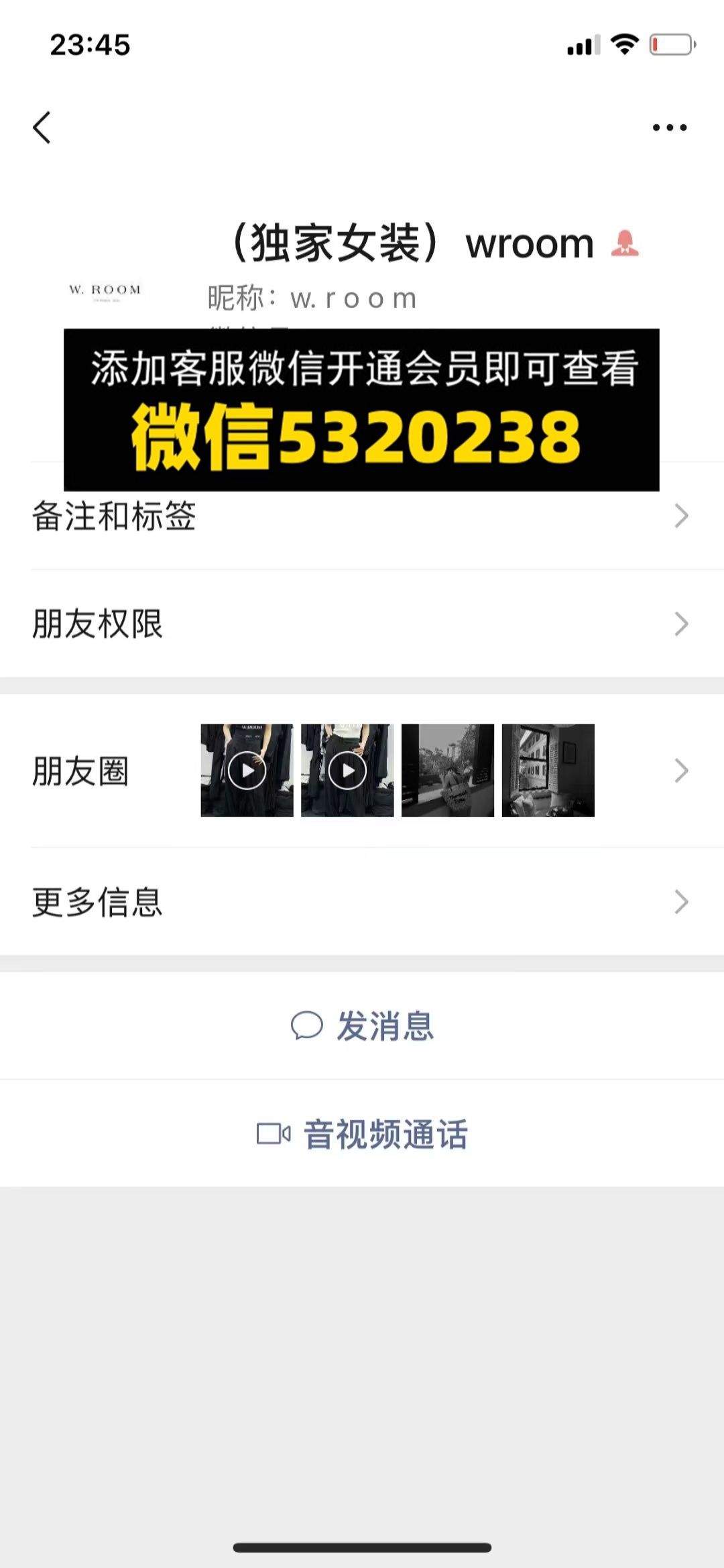Viewport: 724px width, 1568px height.
Task: Open the three-dot overflow menu
Action: point(670,127)
